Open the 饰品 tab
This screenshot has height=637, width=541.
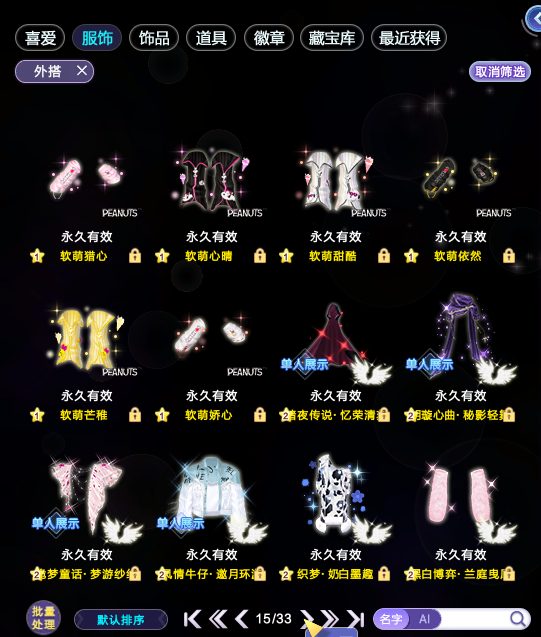(x=154, y=38)
